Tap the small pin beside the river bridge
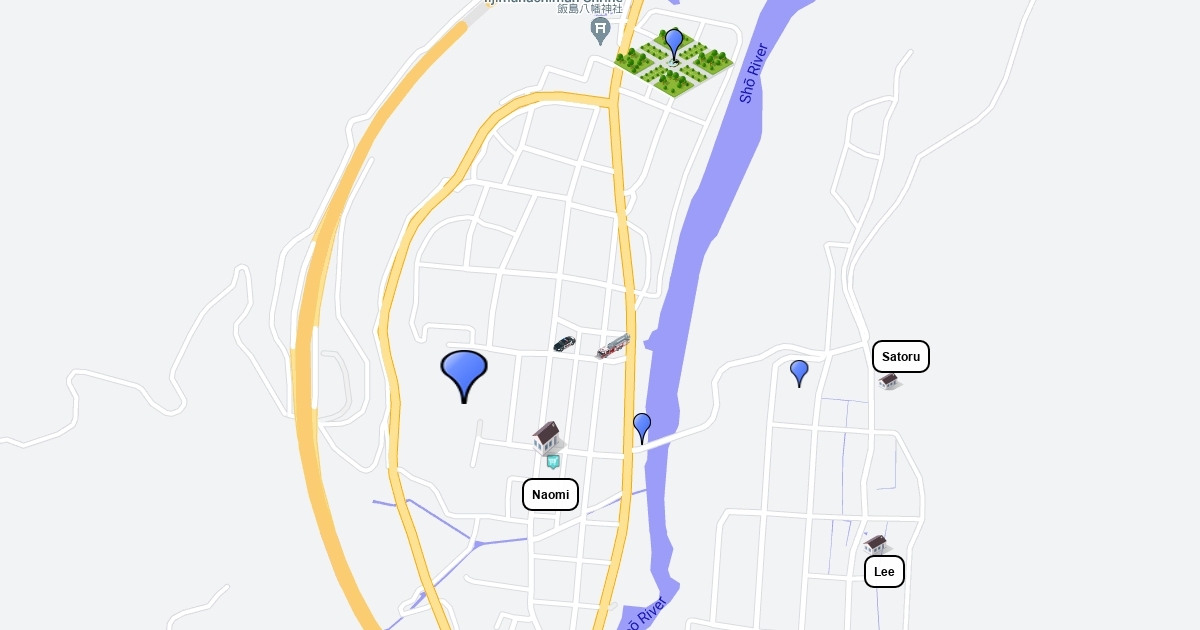Screen dimensions: 1200x630 pos(642,427)
